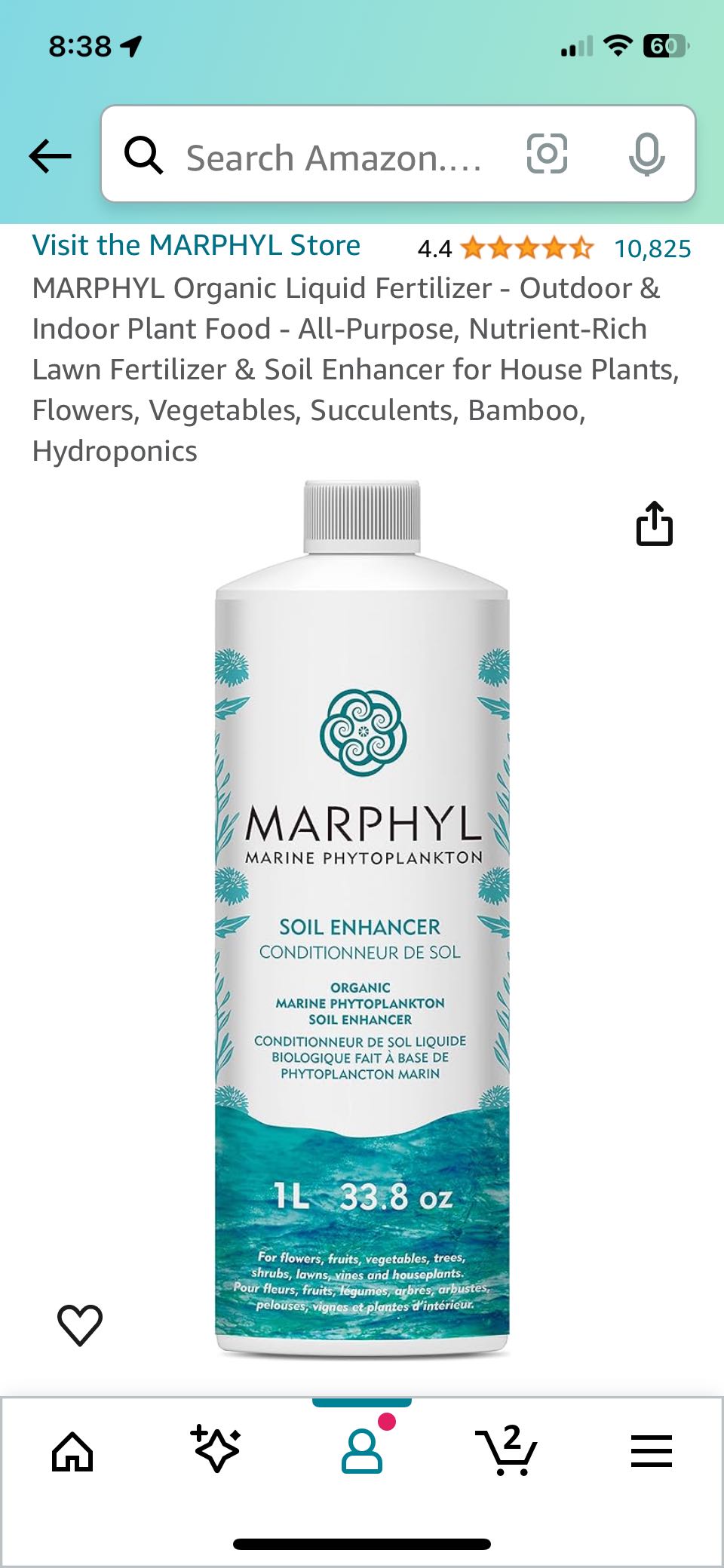Open camera lens search

(x=547, y=154)
